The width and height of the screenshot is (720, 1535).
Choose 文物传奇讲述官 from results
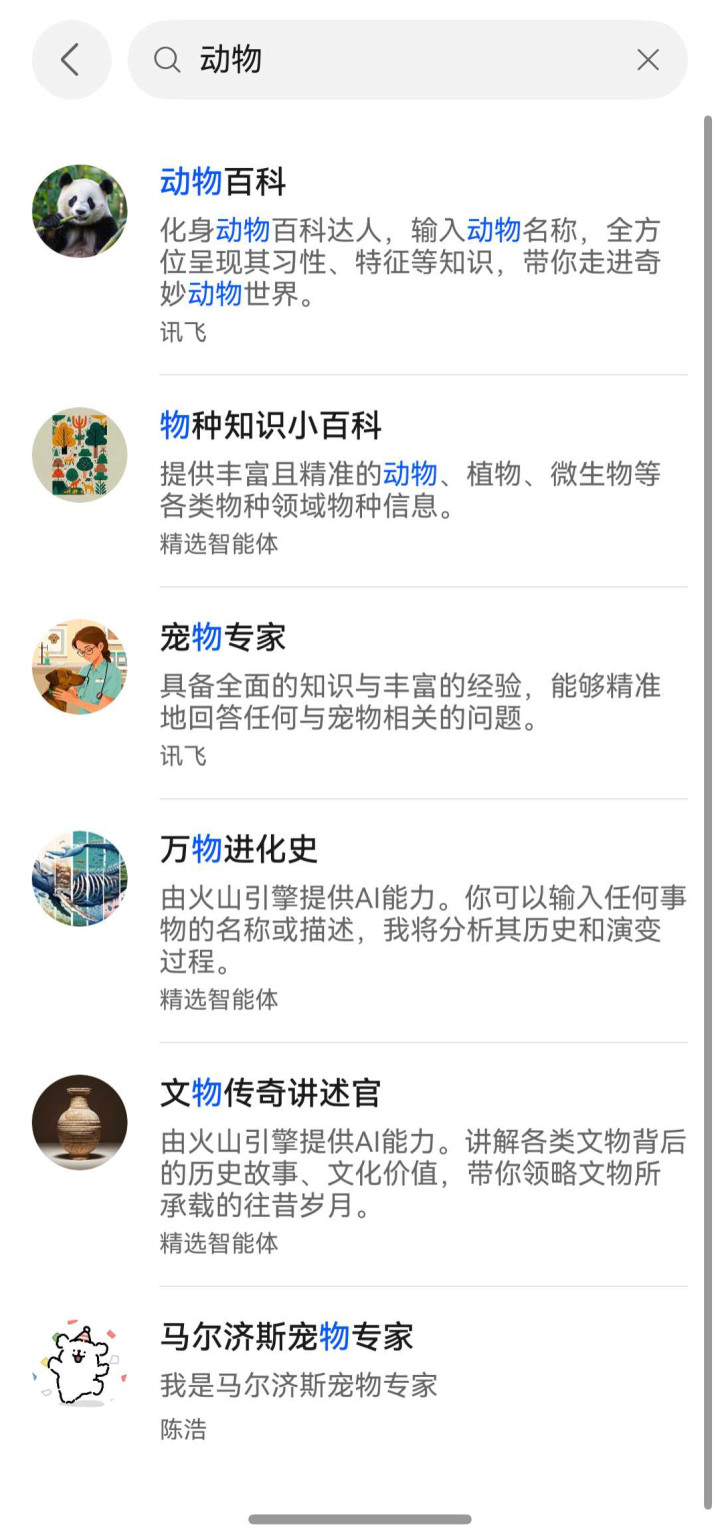point(360,1163)
